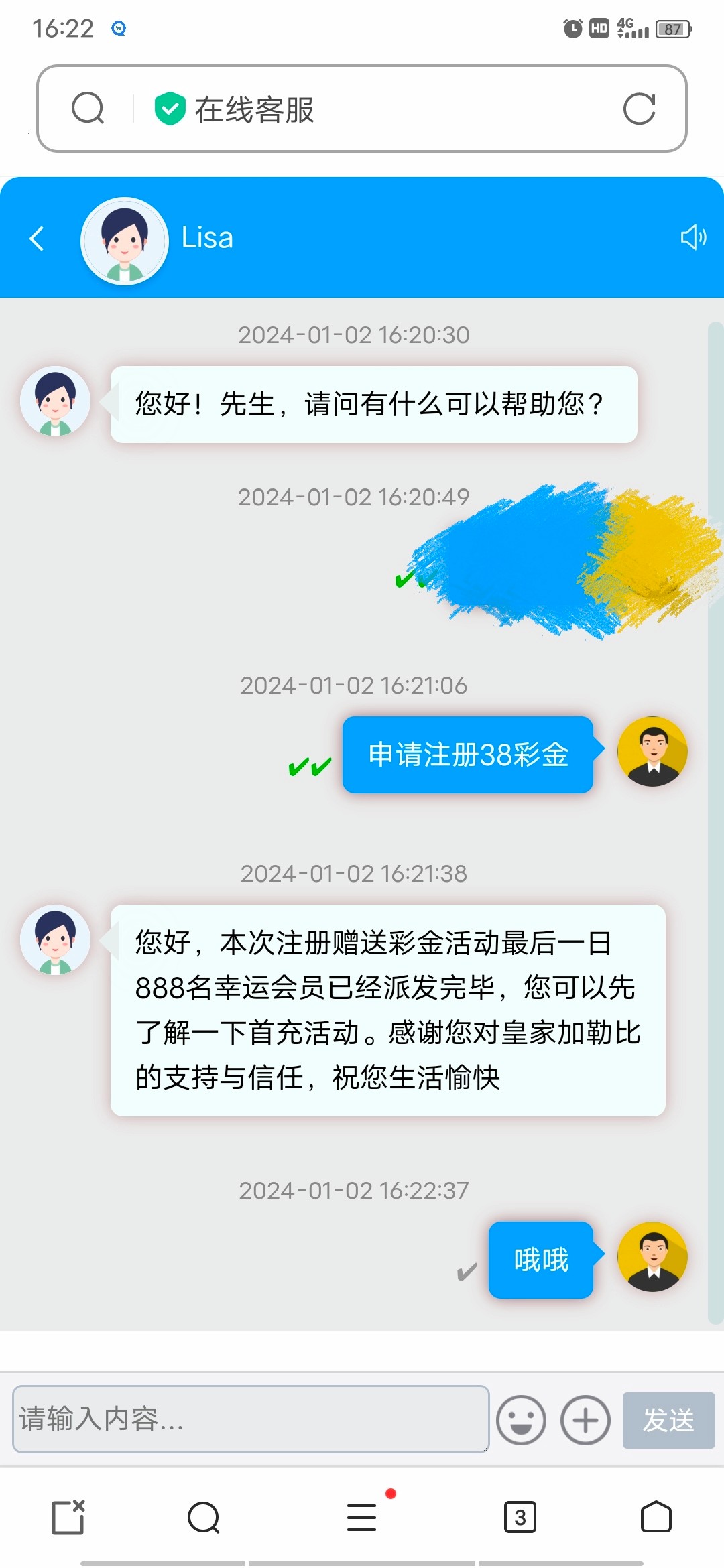The image size is (724, 1568).
Task: Go to the browser home page
Action: pyautogui.click(x=656, y=1518)
